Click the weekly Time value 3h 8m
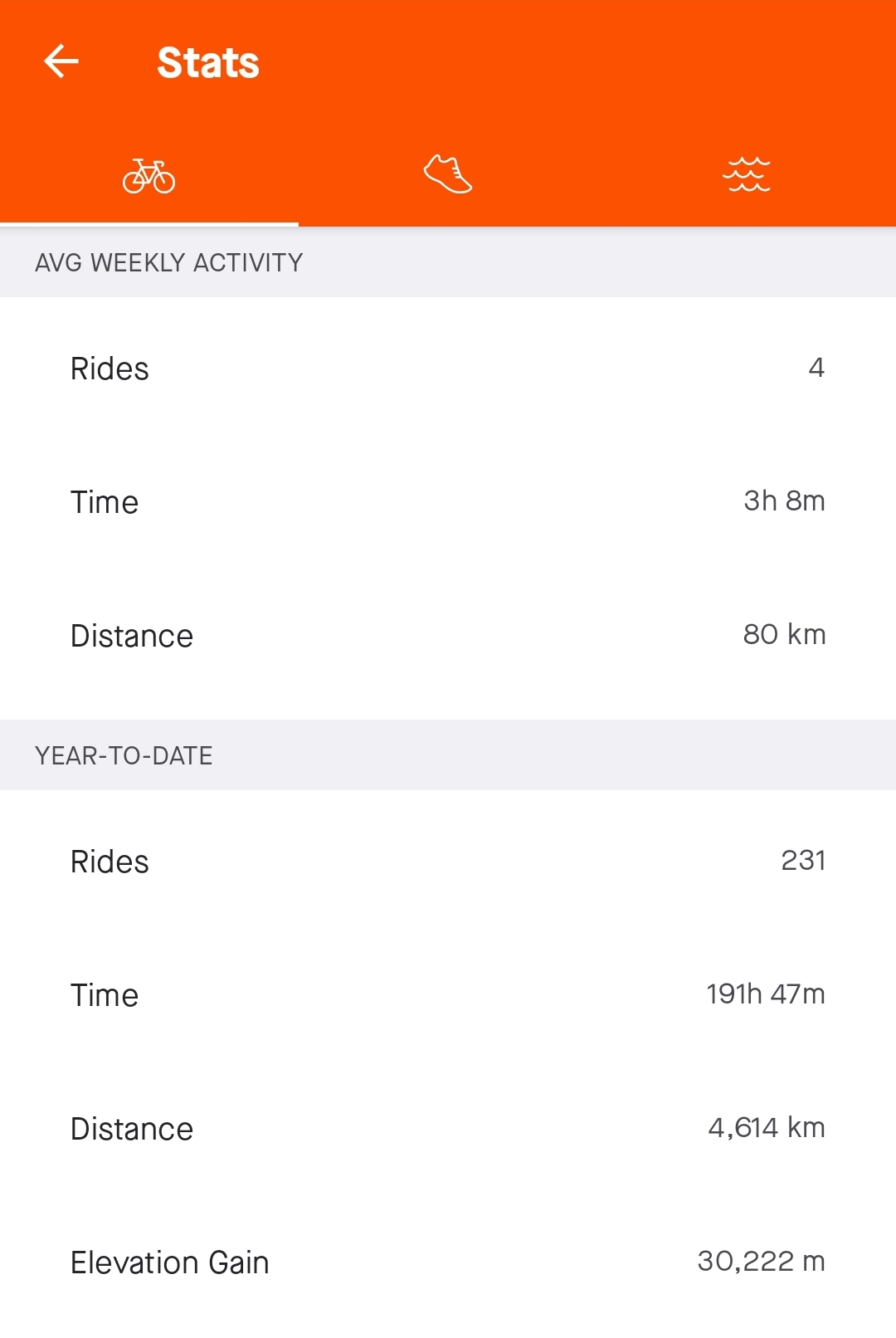 783,501
